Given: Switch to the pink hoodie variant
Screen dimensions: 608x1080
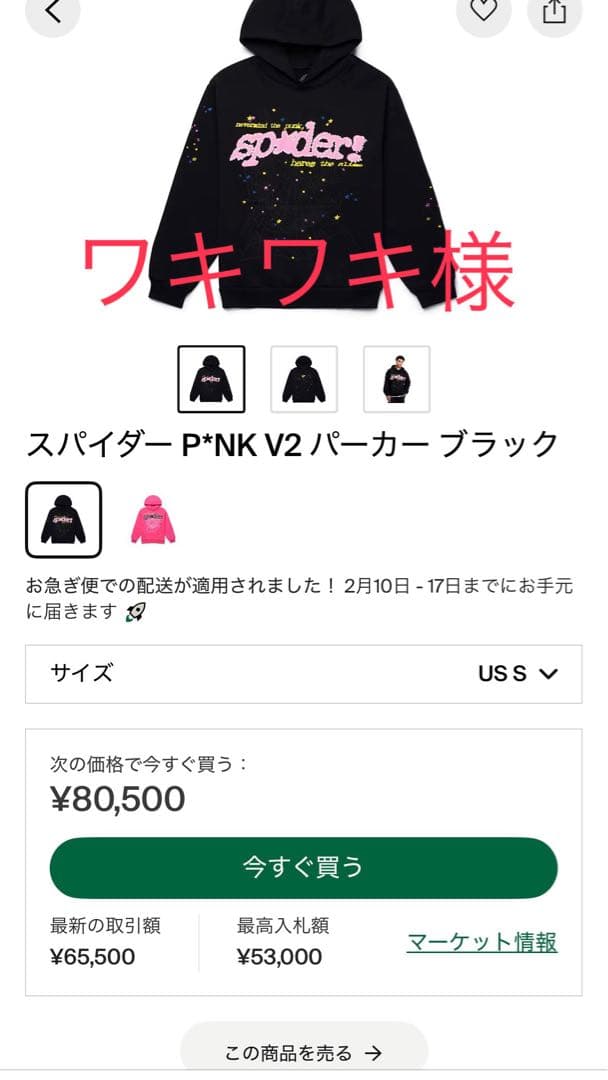Looking at the screenshot, I should click(x=153, y=520).
